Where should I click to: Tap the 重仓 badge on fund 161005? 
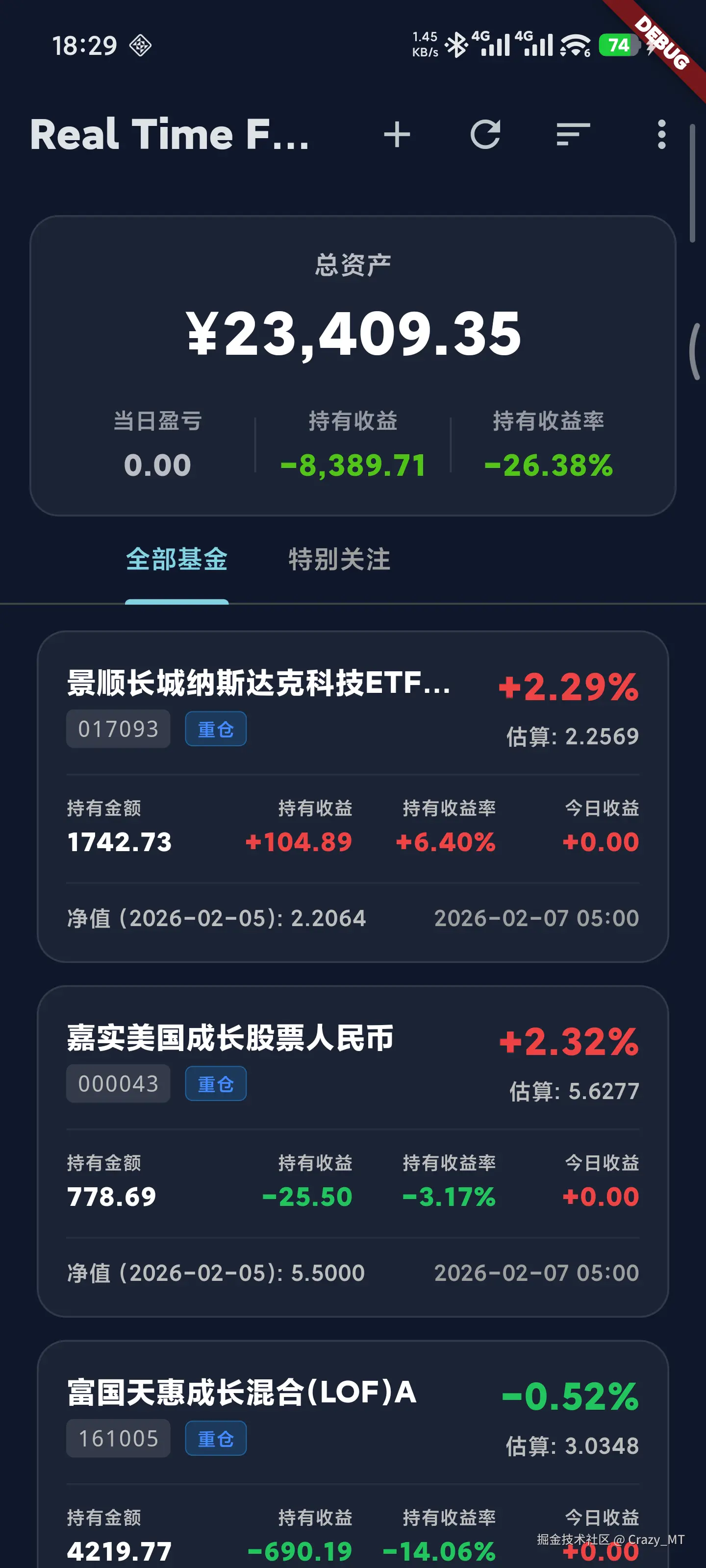point(215,1438)
